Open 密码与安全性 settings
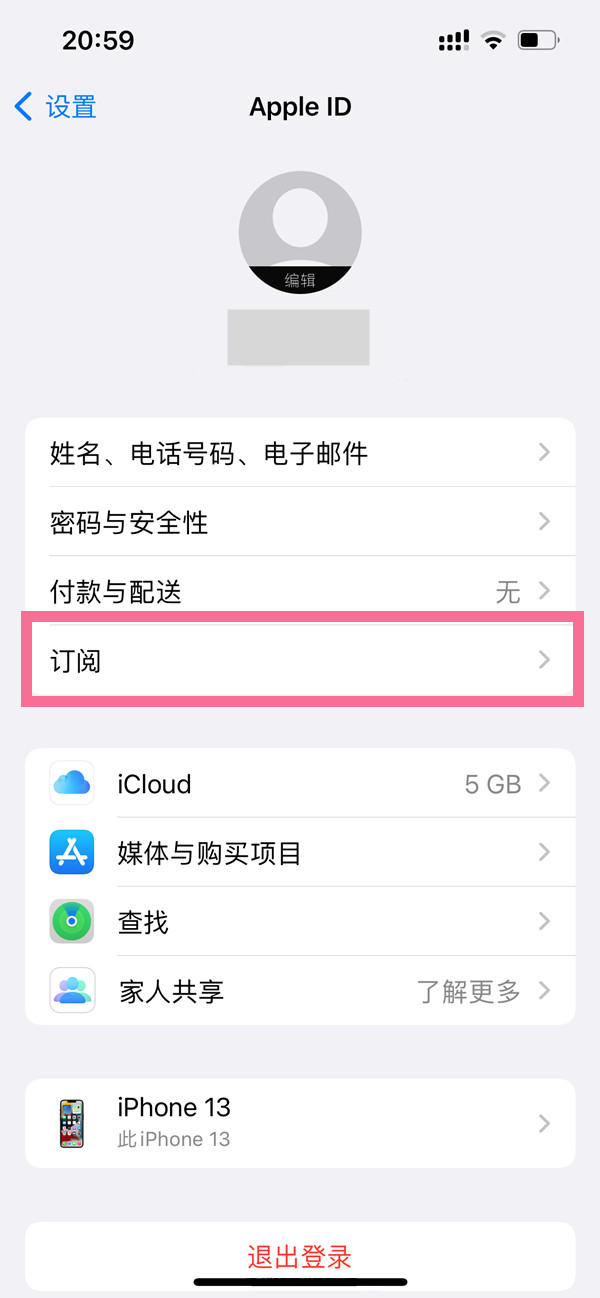The width and height of the screenshot is (600, 1298). click(300, 522)
